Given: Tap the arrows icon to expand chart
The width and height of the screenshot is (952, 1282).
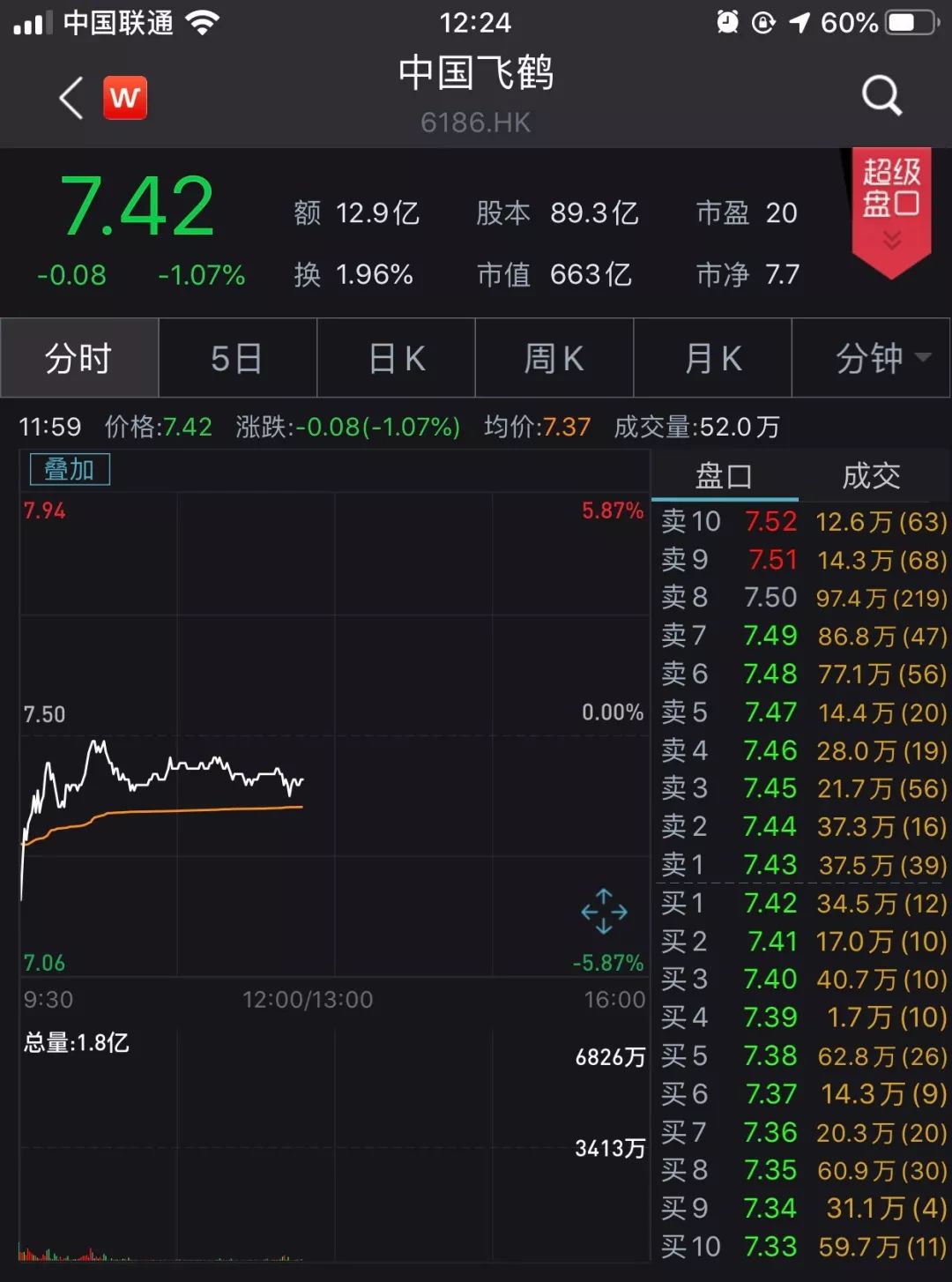Looking at the screenshot, I should (604, 911).
